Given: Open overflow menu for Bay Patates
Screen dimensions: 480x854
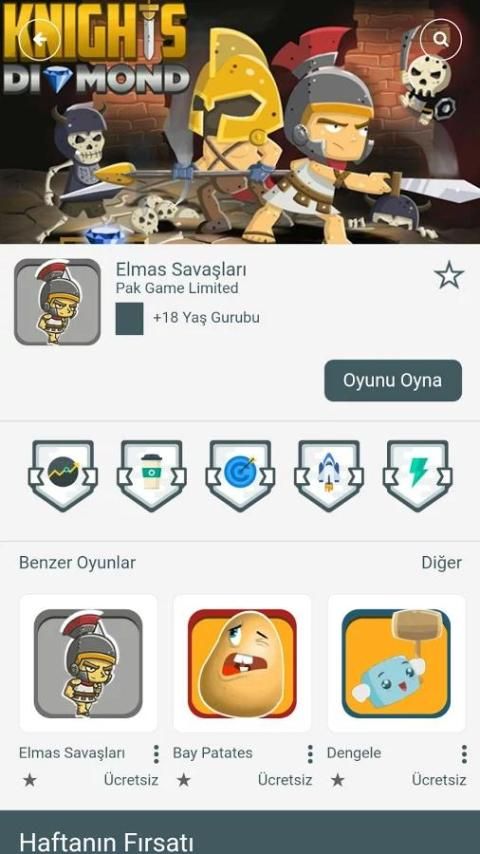Looking at the screenshot, I should [309, 754].
